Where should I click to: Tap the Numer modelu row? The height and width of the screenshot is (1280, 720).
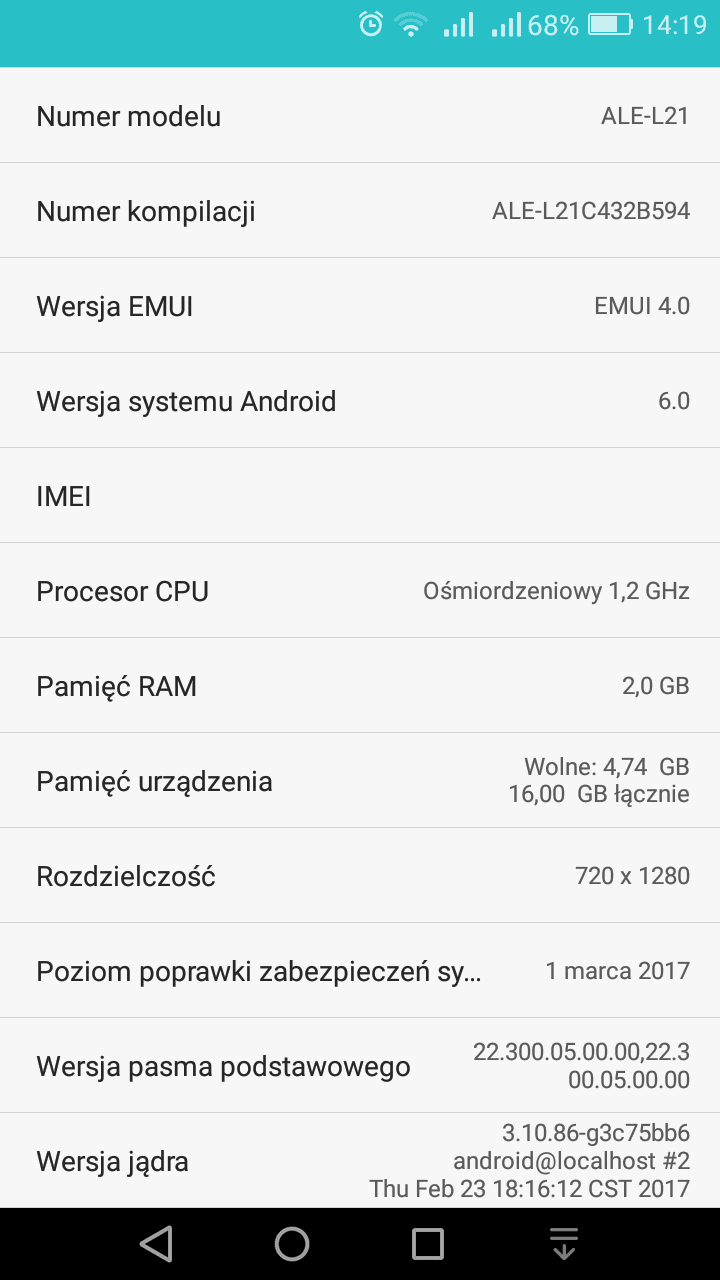pos(360,115)
